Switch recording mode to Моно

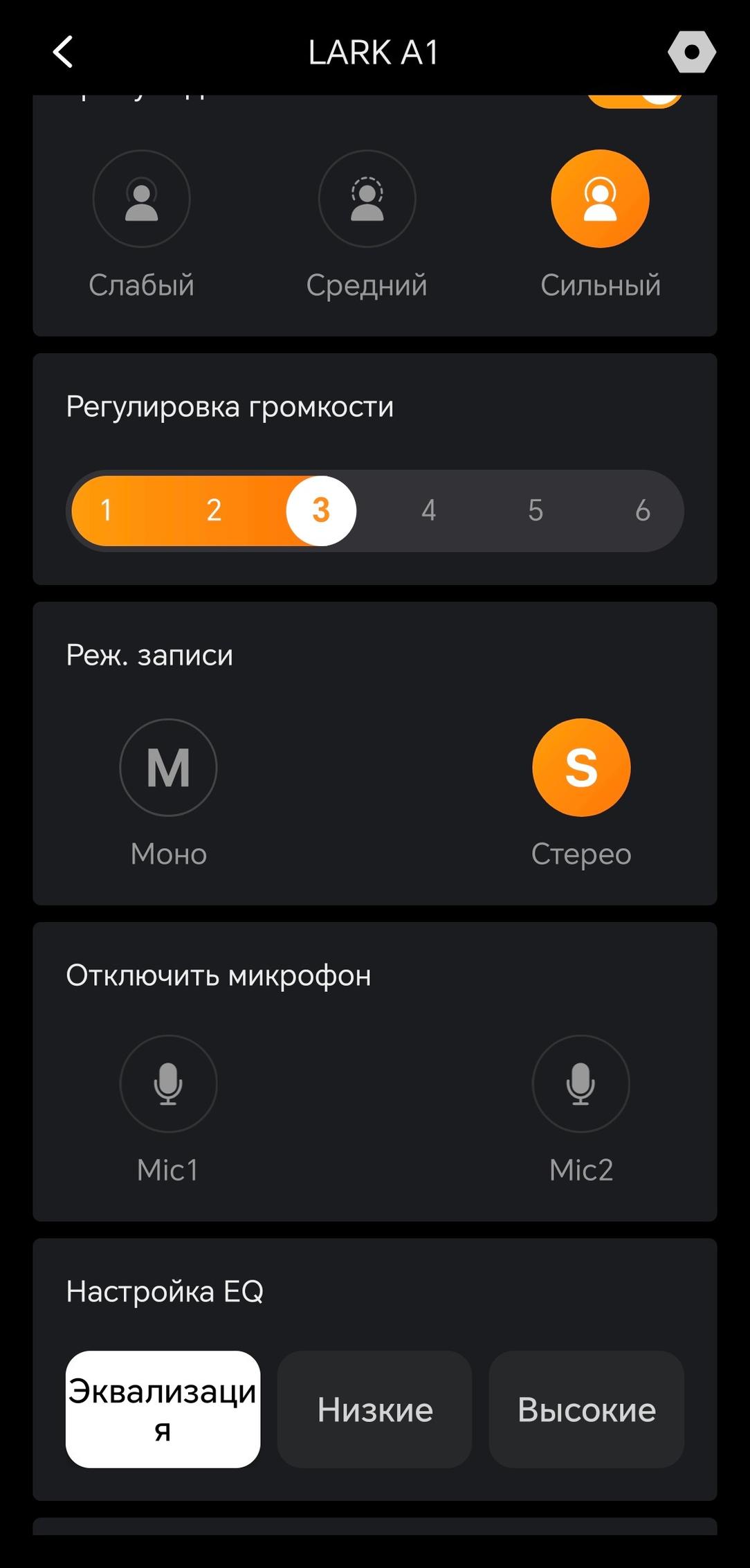[168, 767]
